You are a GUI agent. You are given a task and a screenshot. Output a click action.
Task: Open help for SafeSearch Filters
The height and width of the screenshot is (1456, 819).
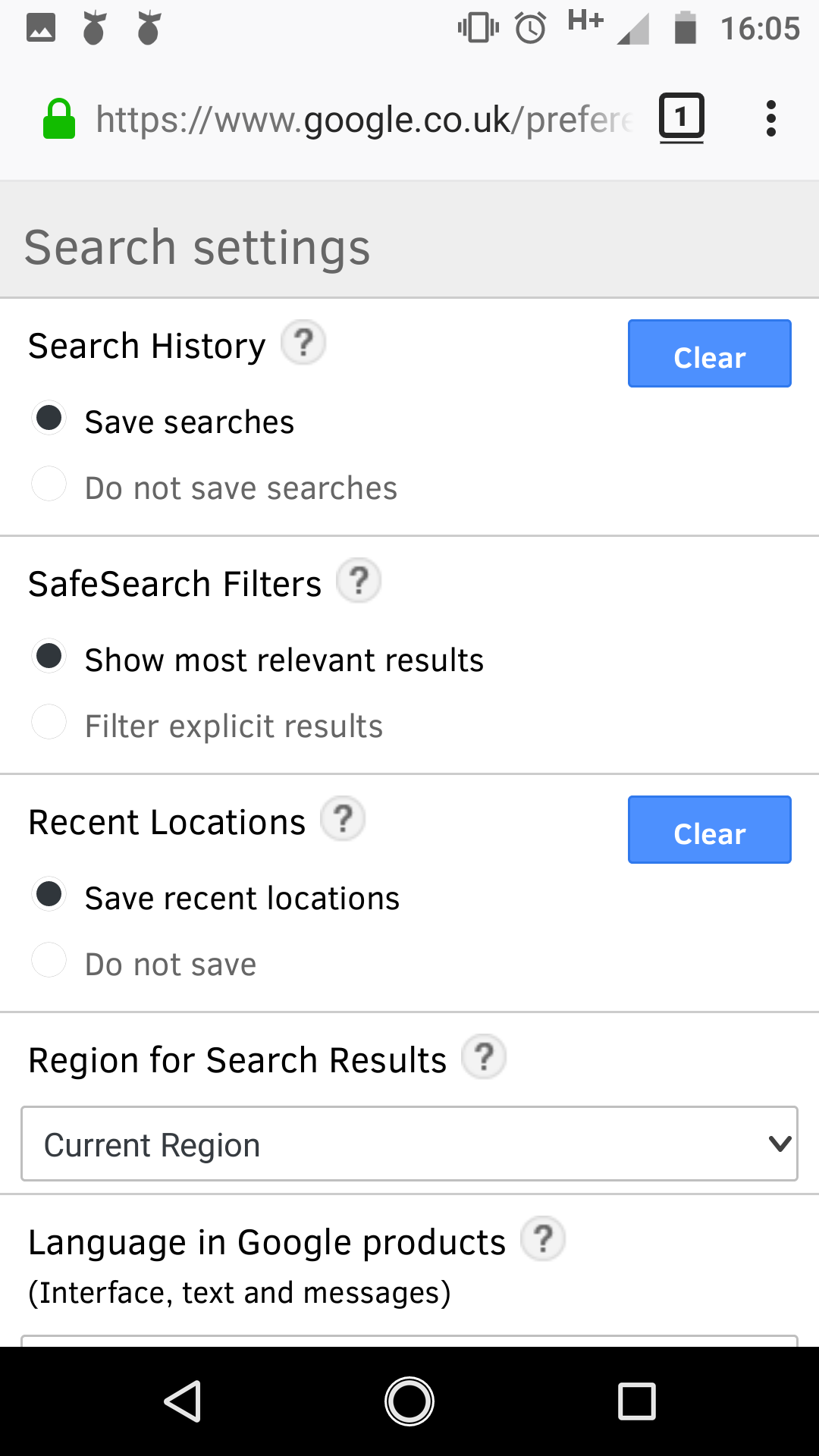tap(359, 581)
